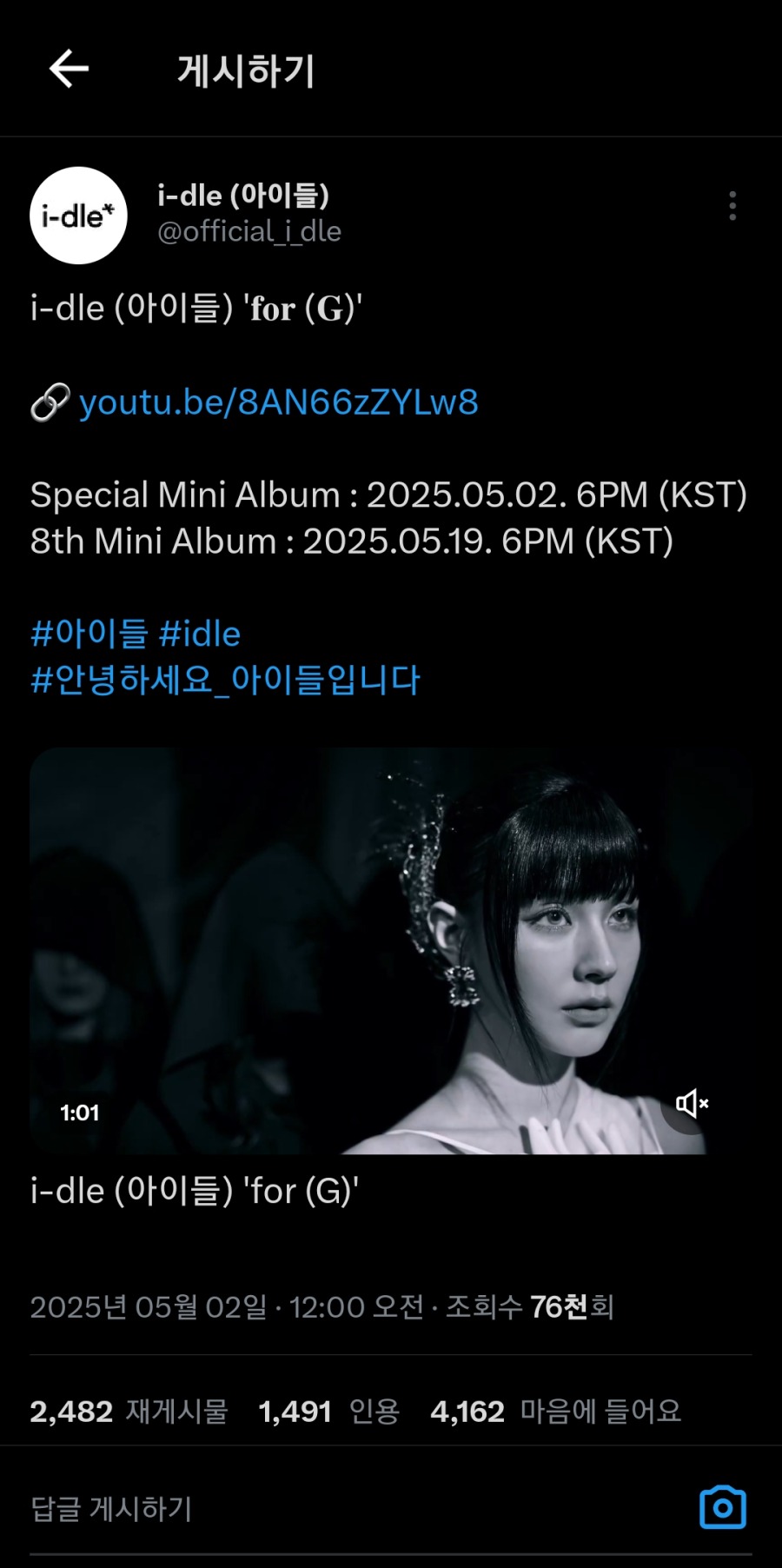Image resolution: width=782 pixels, height=1568 pixels.
Task: Open the #idle hashtag
Action: point(200,634)
